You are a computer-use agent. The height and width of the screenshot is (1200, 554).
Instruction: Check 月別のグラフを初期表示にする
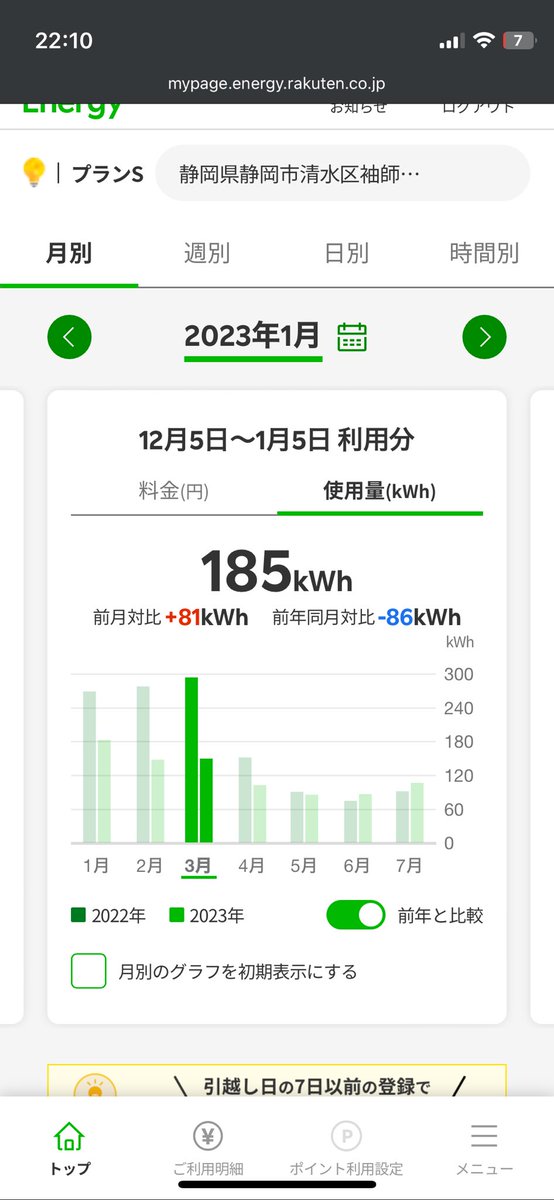tap(89, 971)
